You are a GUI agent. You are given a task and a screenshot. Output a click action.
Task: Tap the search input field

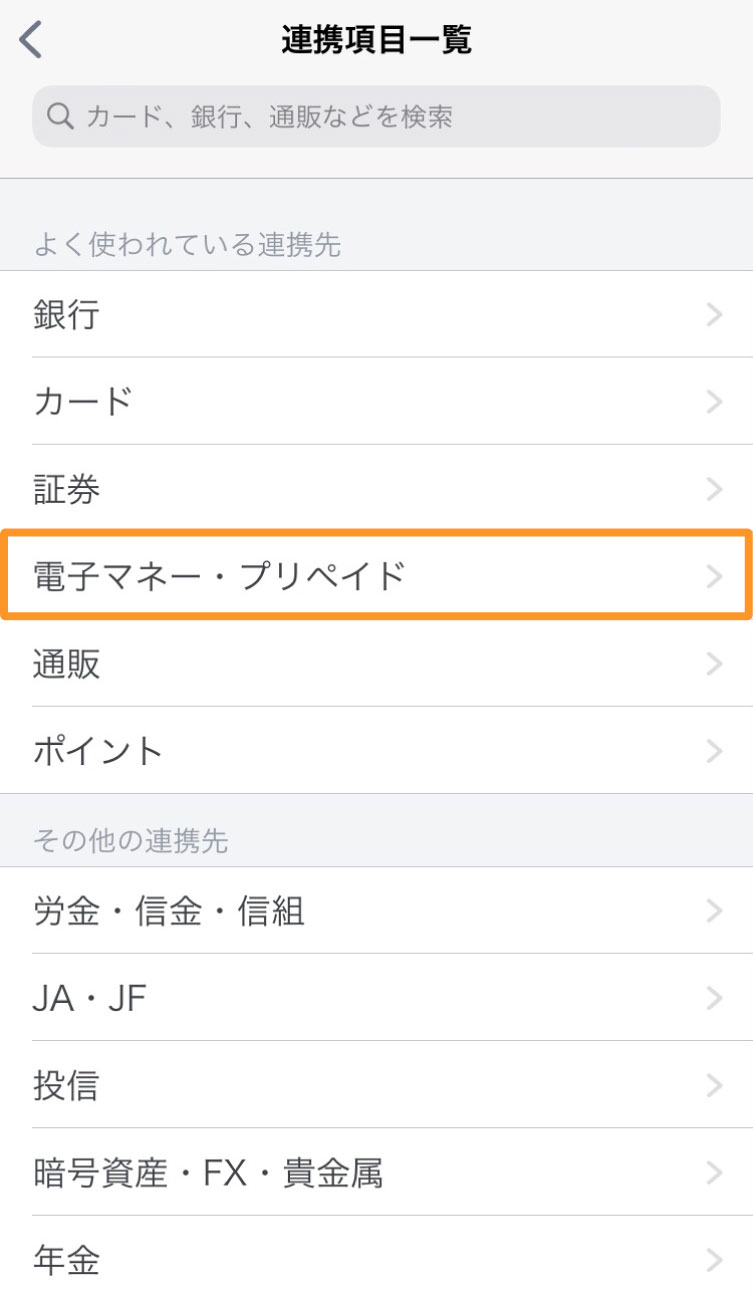[x=376, y=116]
